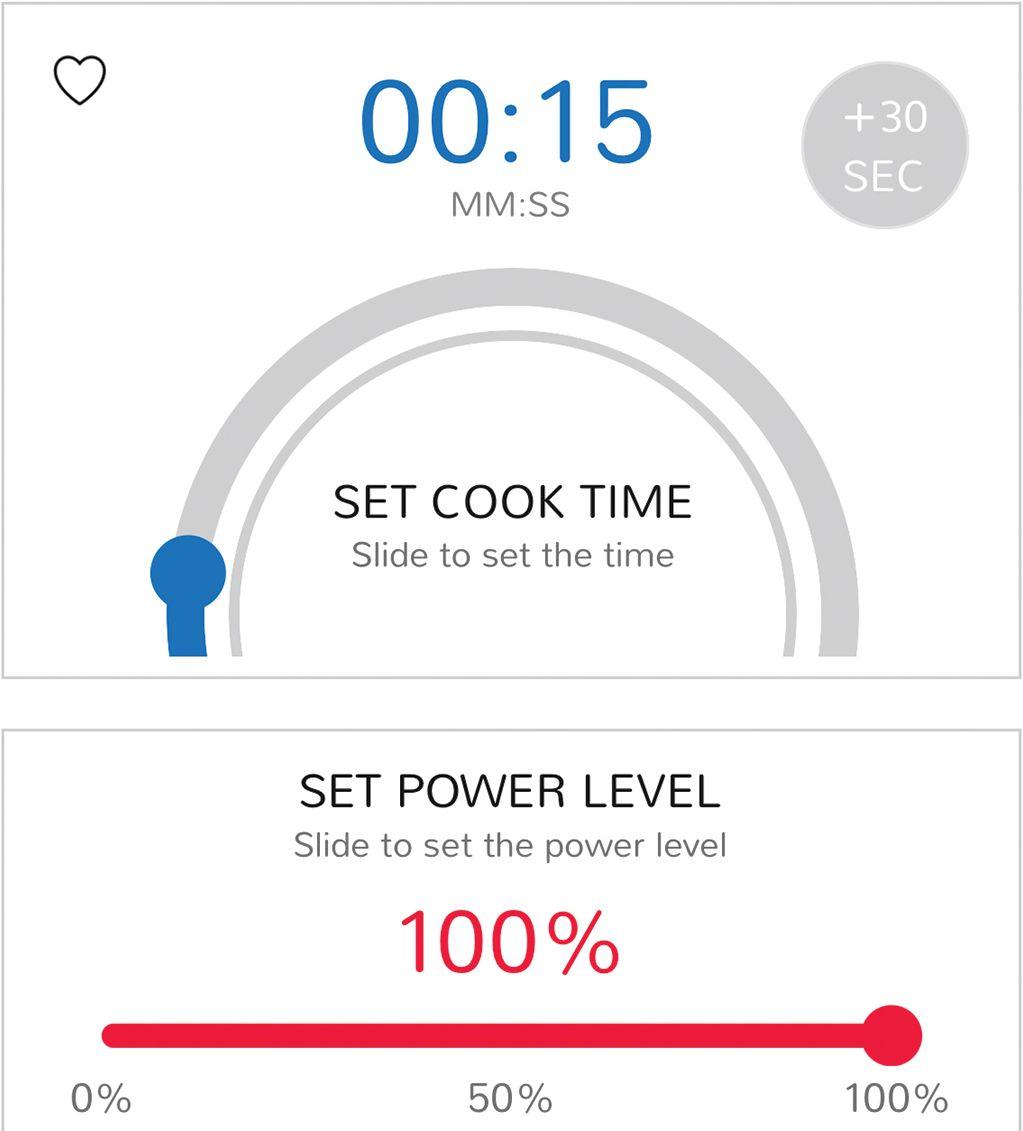Add 30 seconds to cook time
This screenshot has width=1023, height=1131.
[884, 146]
